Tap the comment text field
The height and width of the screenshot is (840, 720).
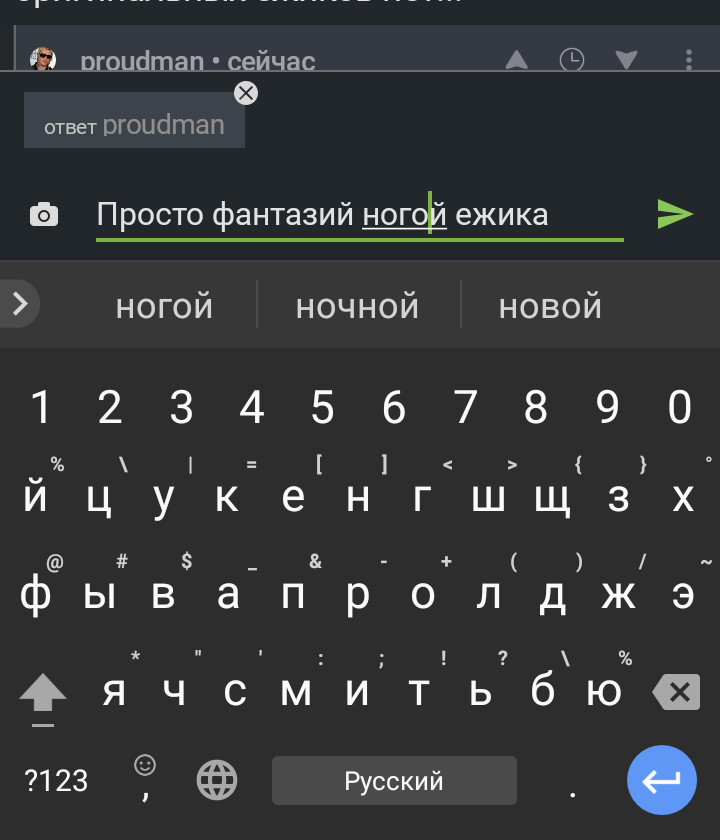[358, 215]
